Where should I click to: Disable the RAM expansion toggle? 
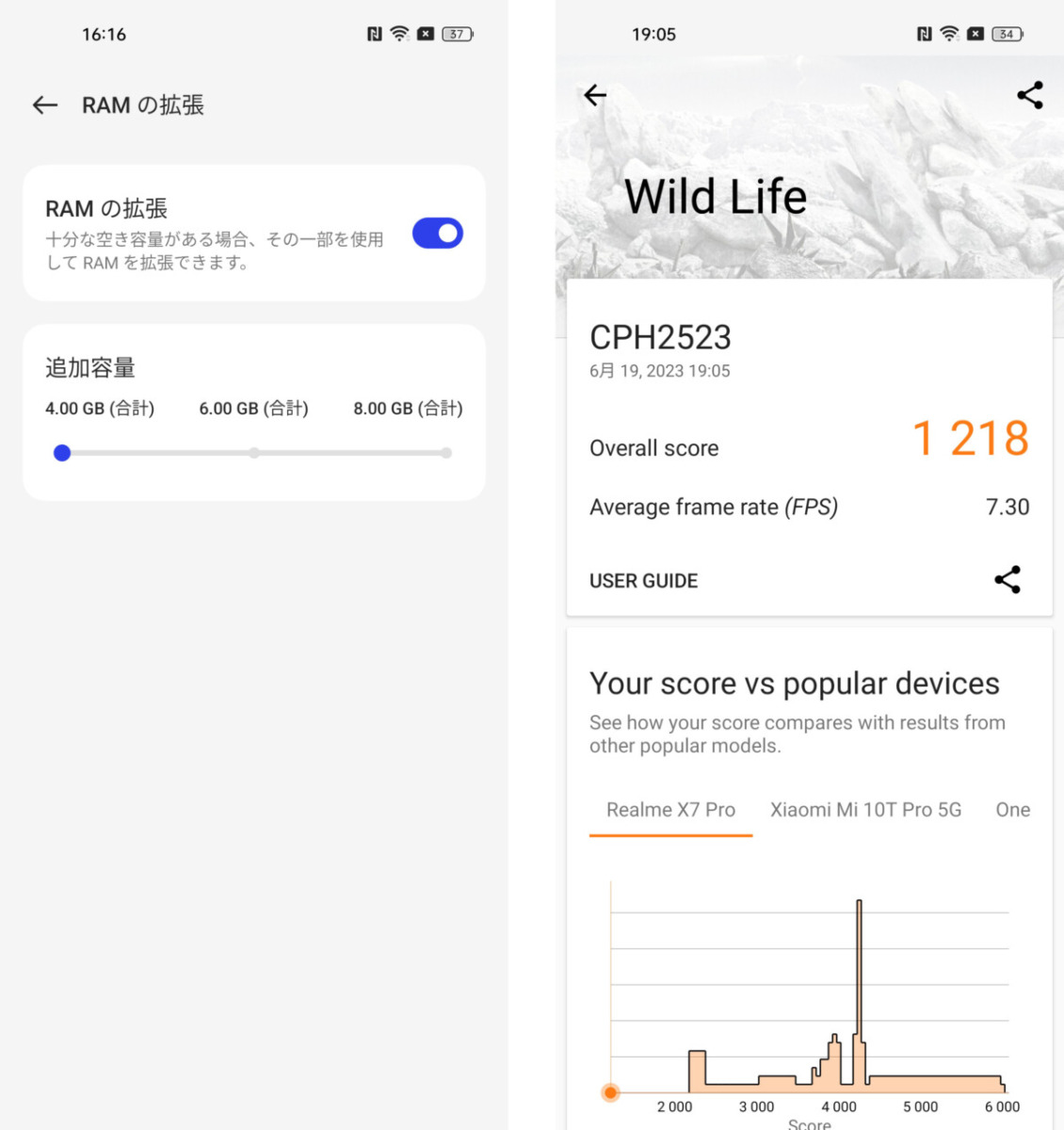[438, 234]
